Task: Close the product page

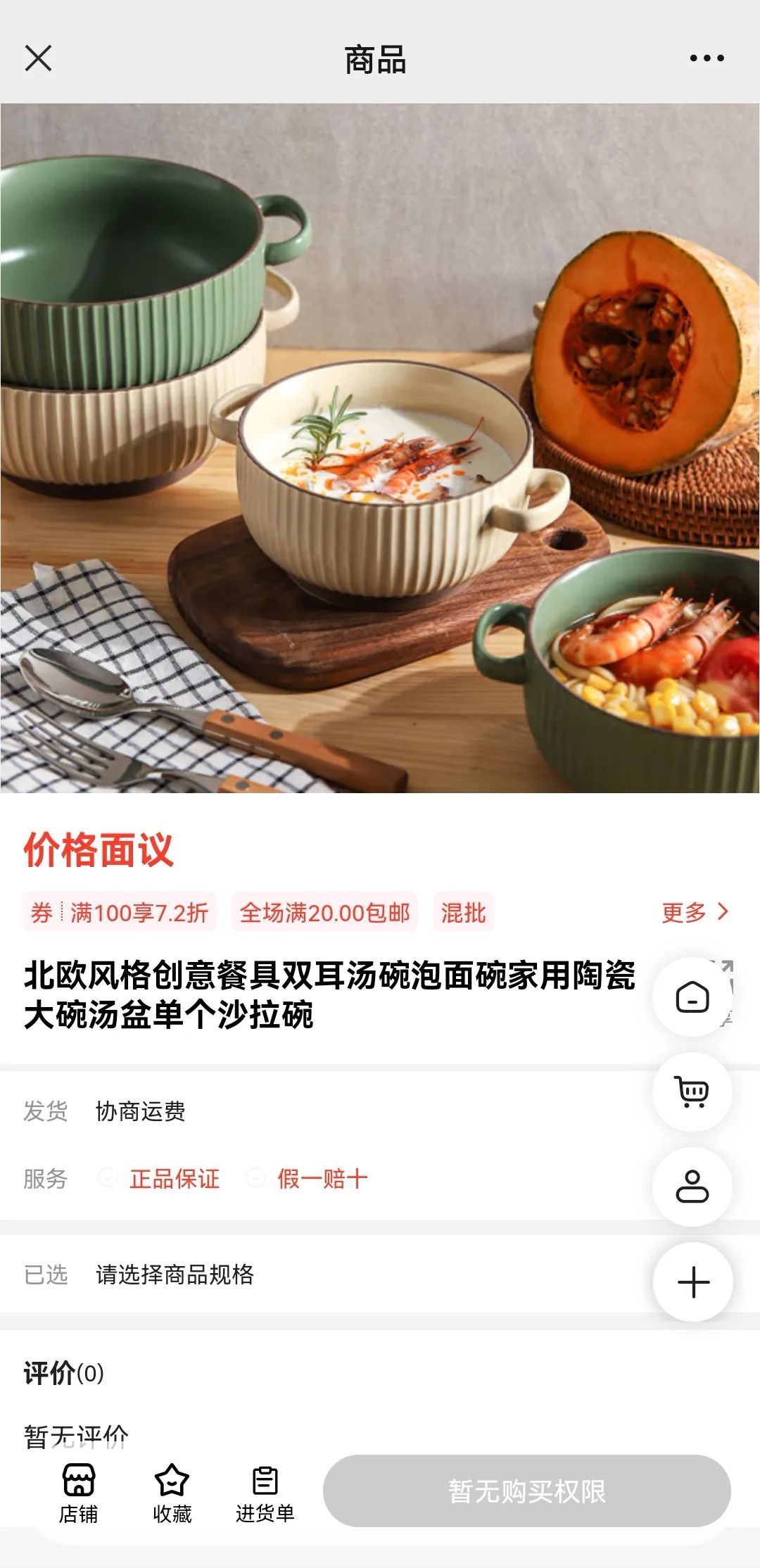Action: (38, 58)
